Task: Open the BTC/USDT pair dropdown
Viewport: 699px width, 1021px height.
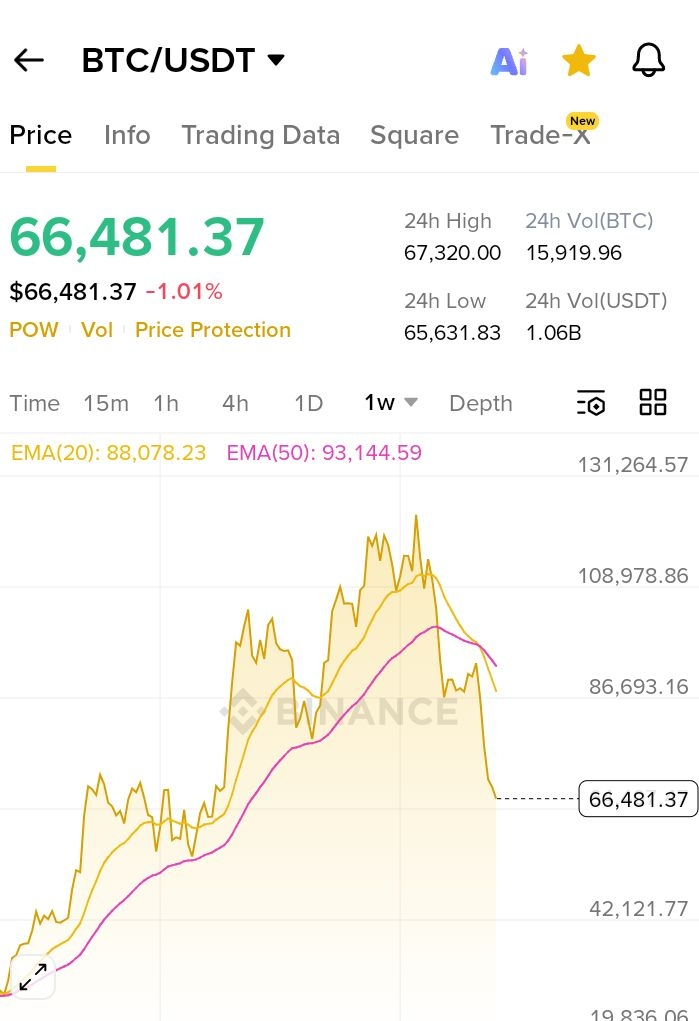Action: tap(183, 61)
